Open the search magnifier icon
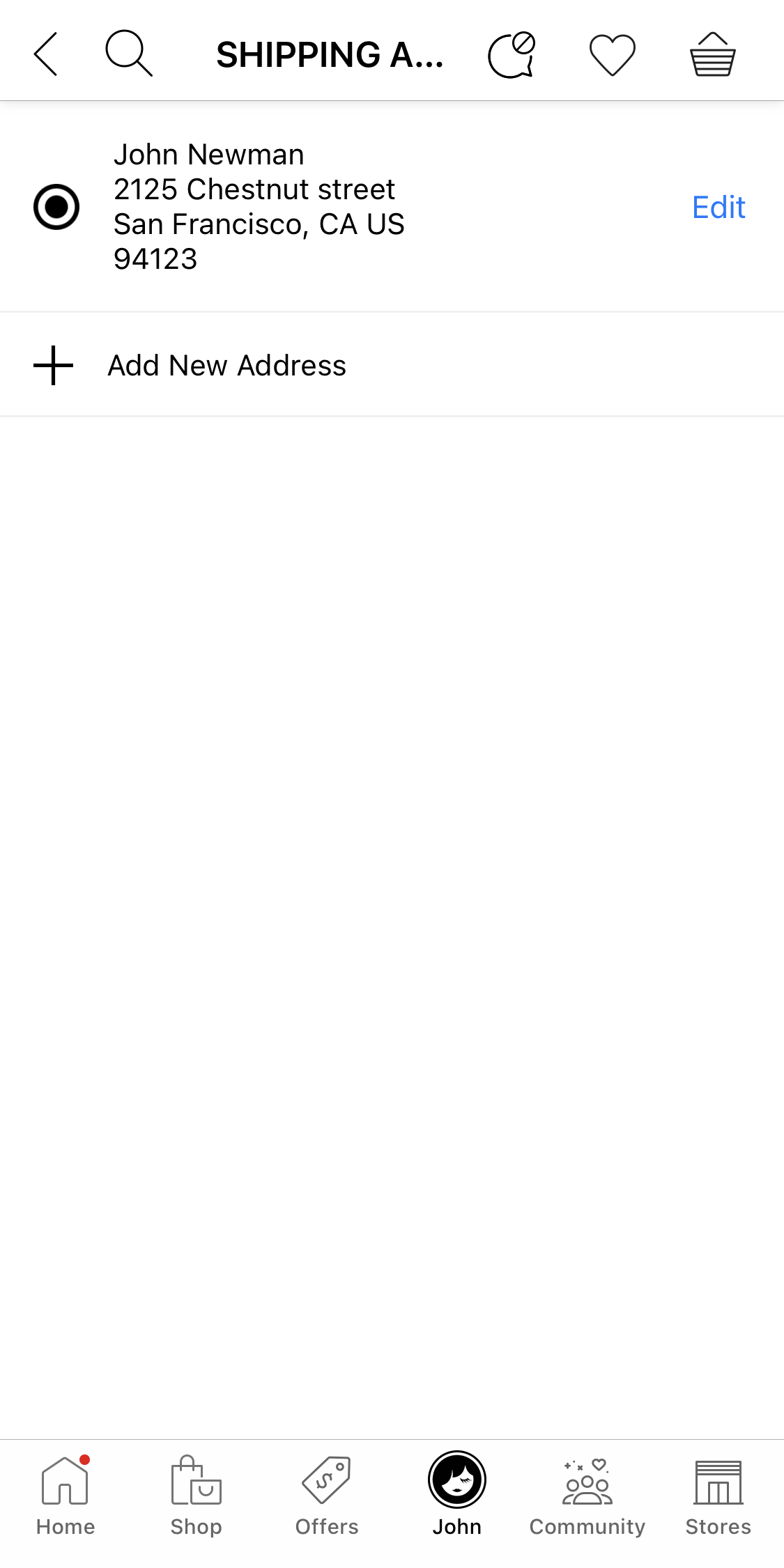The height and width of the screenshot is (1568, 784). pyautogui.click(x=128, y=53)
